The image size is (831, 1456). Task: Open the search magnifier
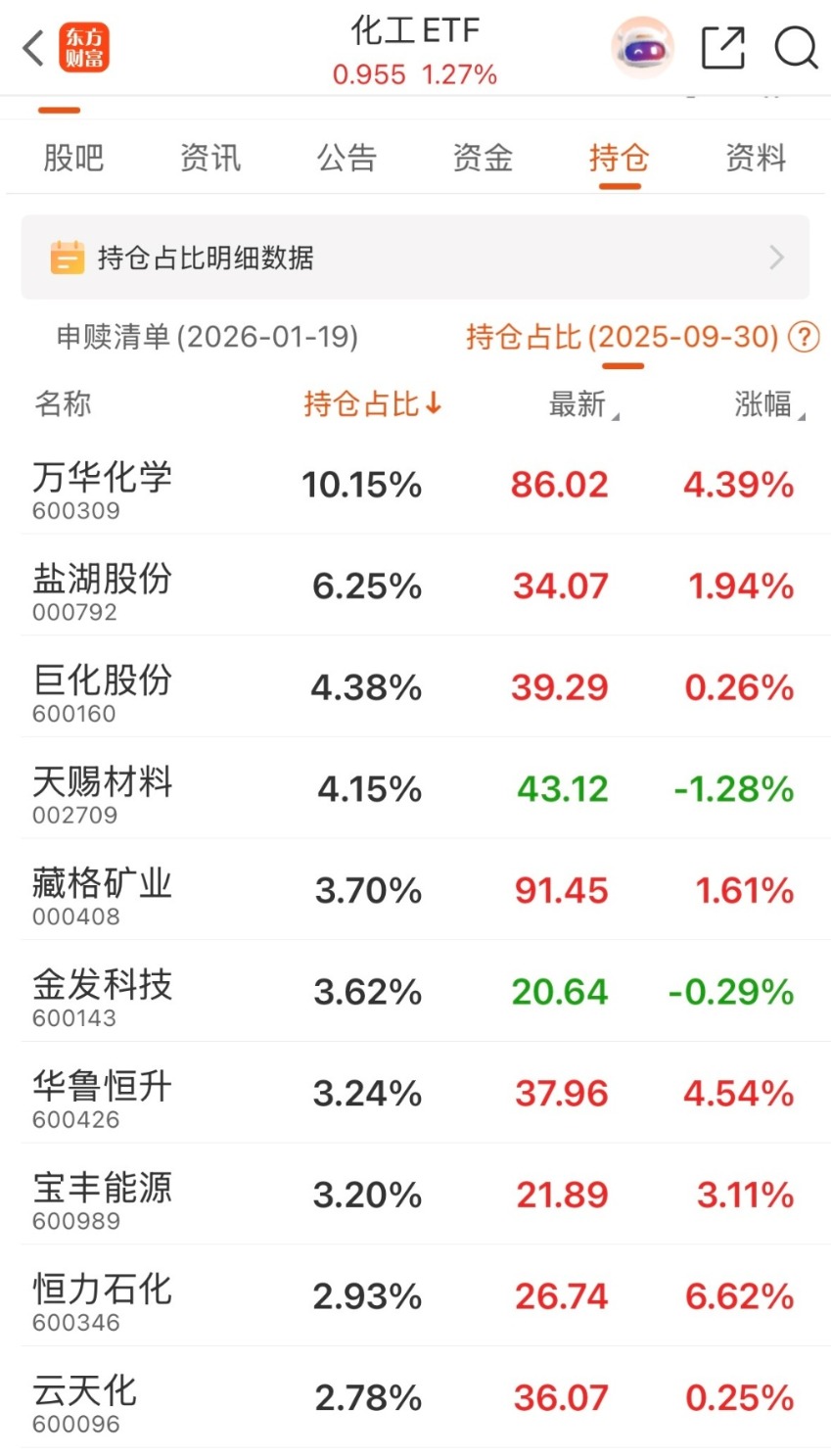tap(796, 47)
